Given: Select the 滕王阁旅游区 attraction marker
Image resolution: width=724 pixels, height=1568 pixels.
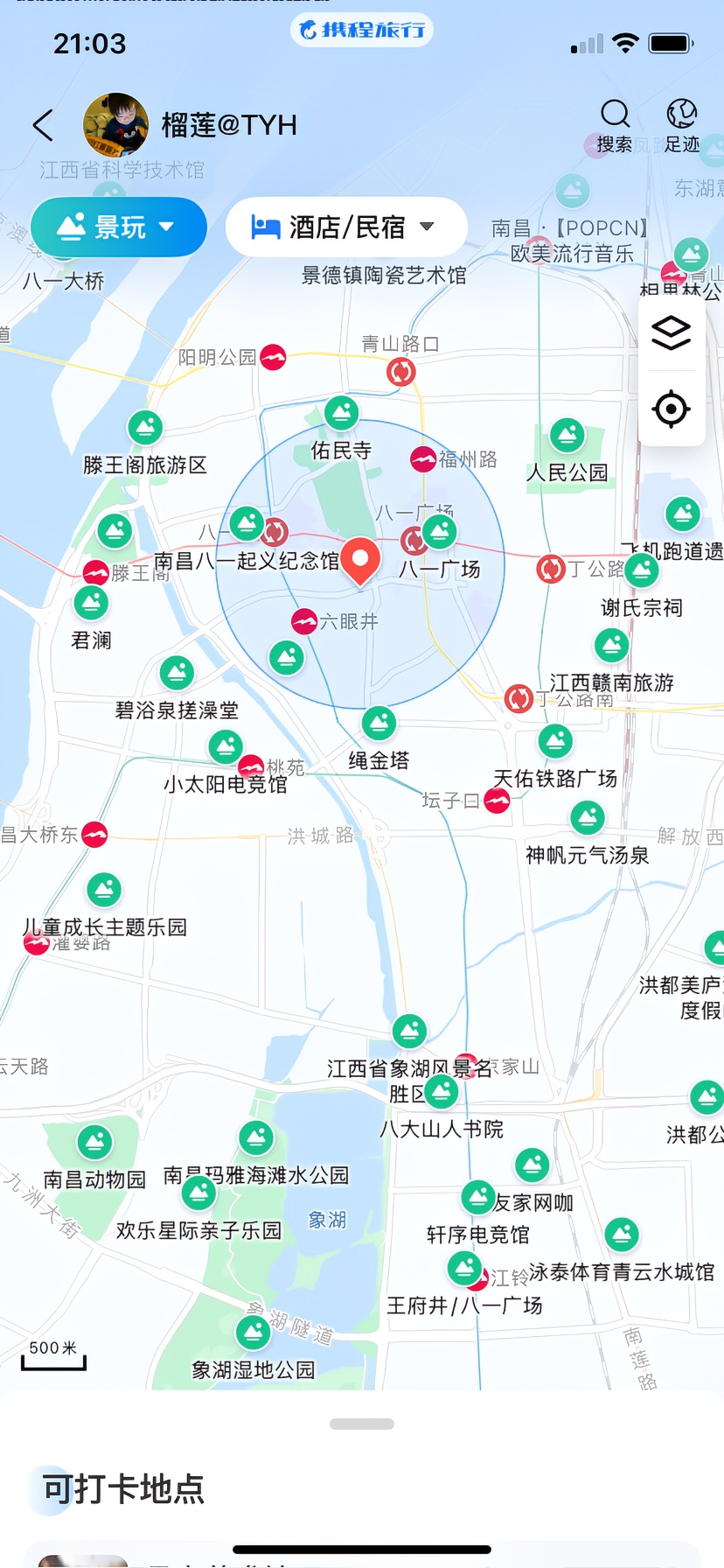Looking at the screenshot, I should (145, 428).
